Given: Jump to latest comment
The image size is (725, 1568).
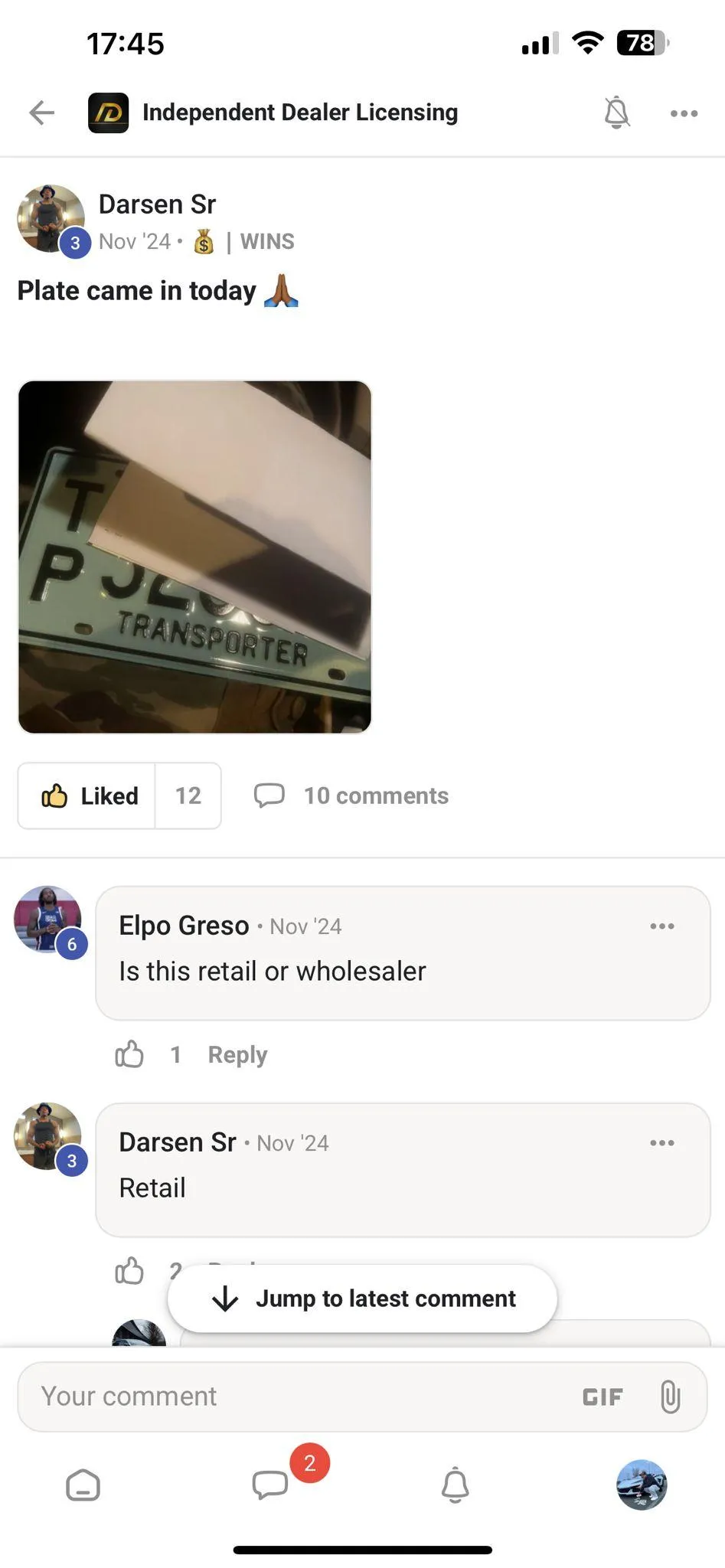Looking at the screenshot, I should click(x=362, y=1298).
